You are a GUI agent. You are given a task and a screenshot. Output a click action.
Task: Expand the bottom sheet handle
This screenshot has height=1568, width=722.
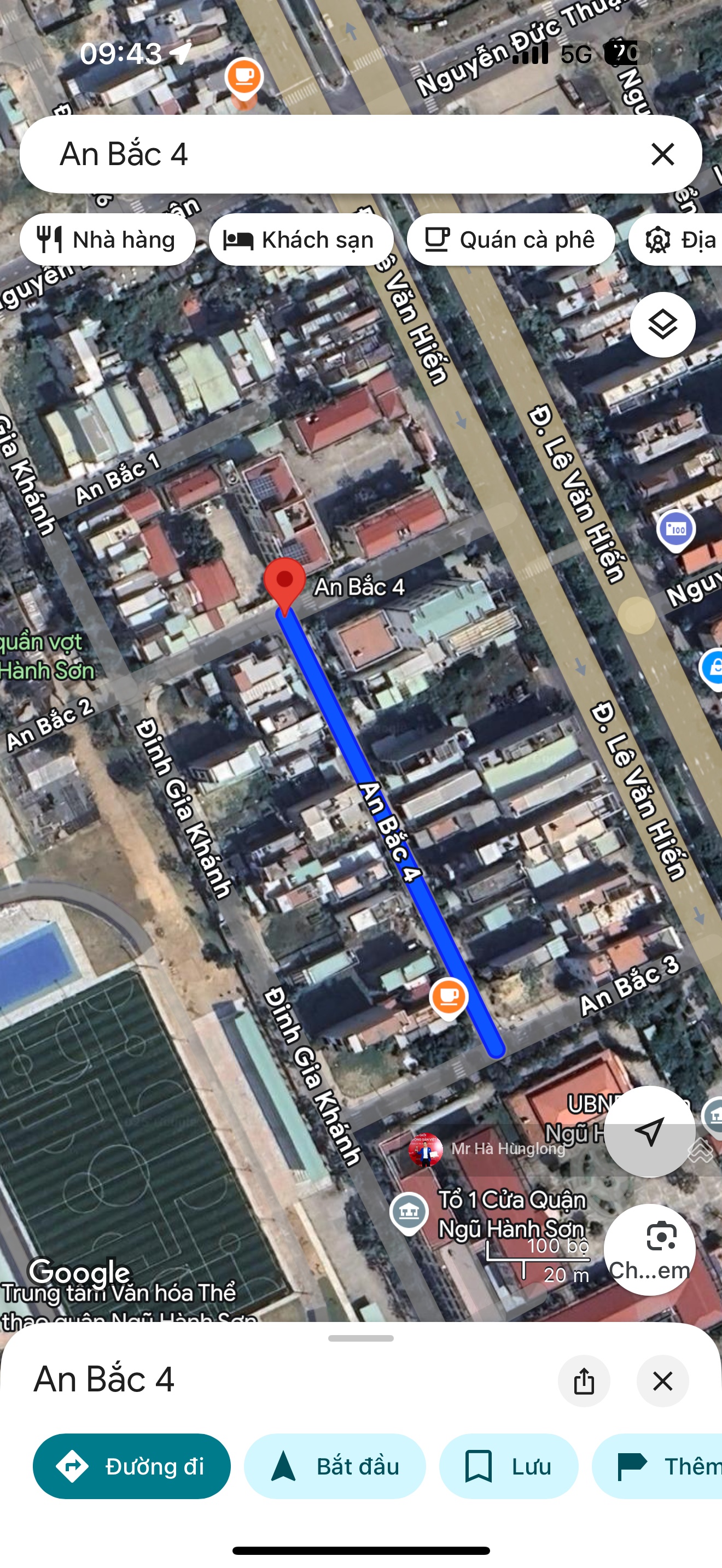pos(360,1338)
